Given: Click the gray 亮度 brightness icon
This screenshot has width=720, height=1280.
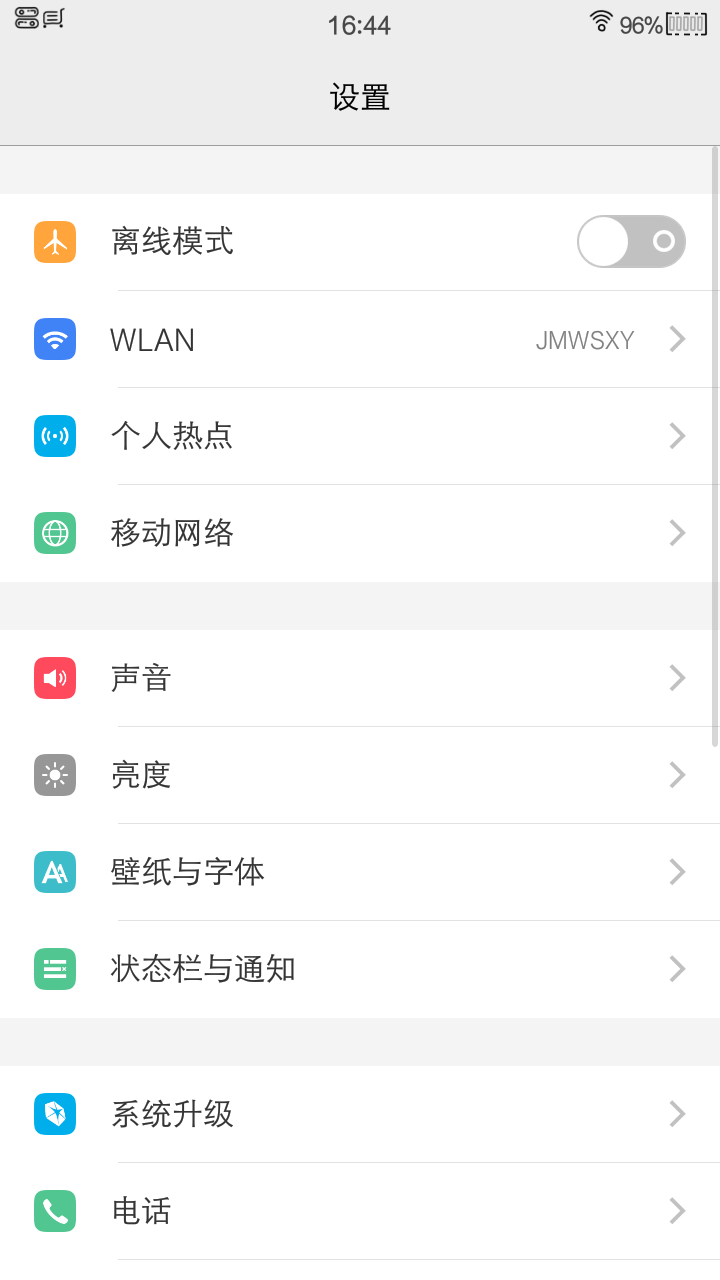Looking at the screenshot, I should [x=54, y=774].
